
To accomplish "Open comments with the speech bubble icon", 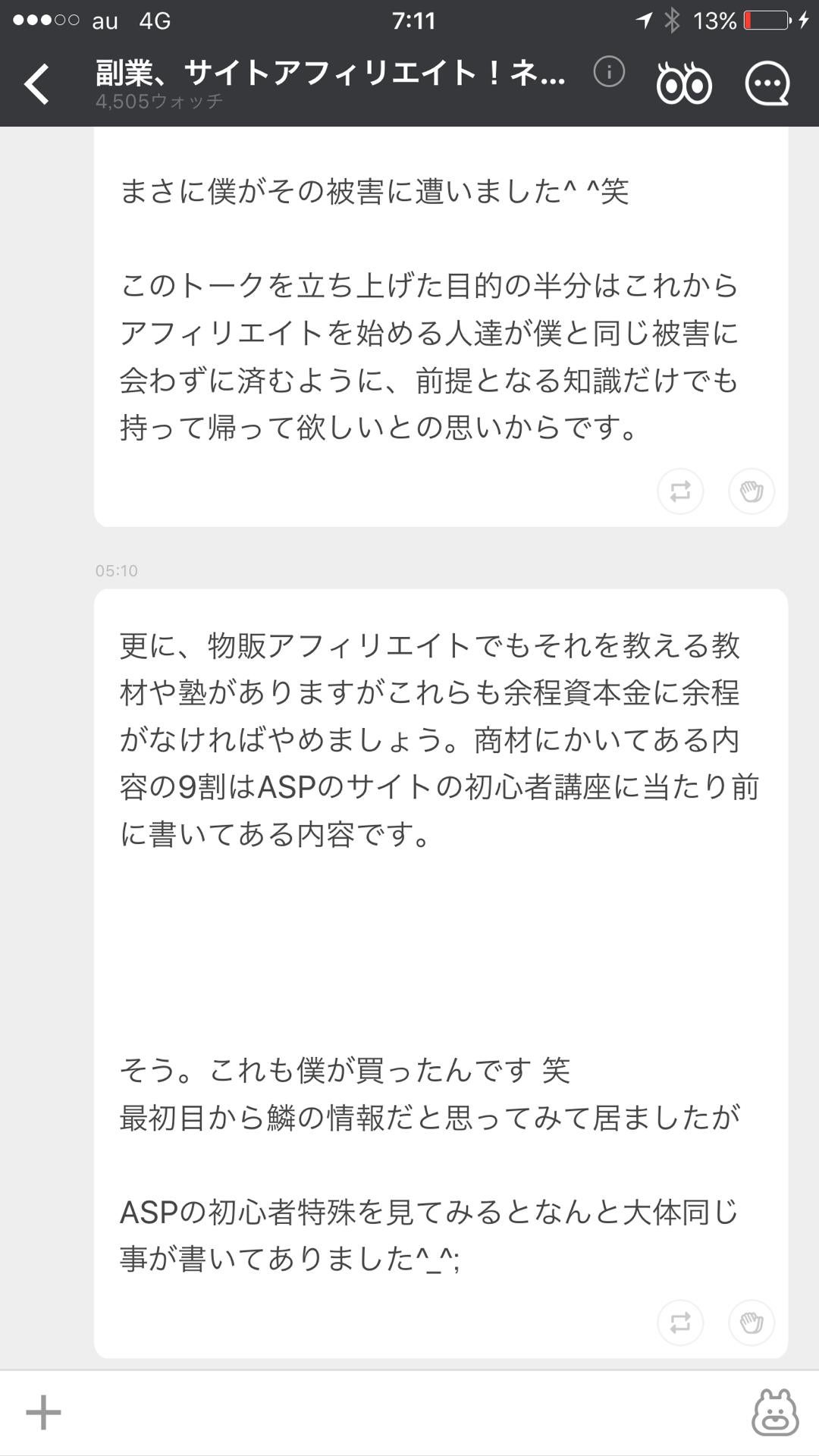I will 768,83.
